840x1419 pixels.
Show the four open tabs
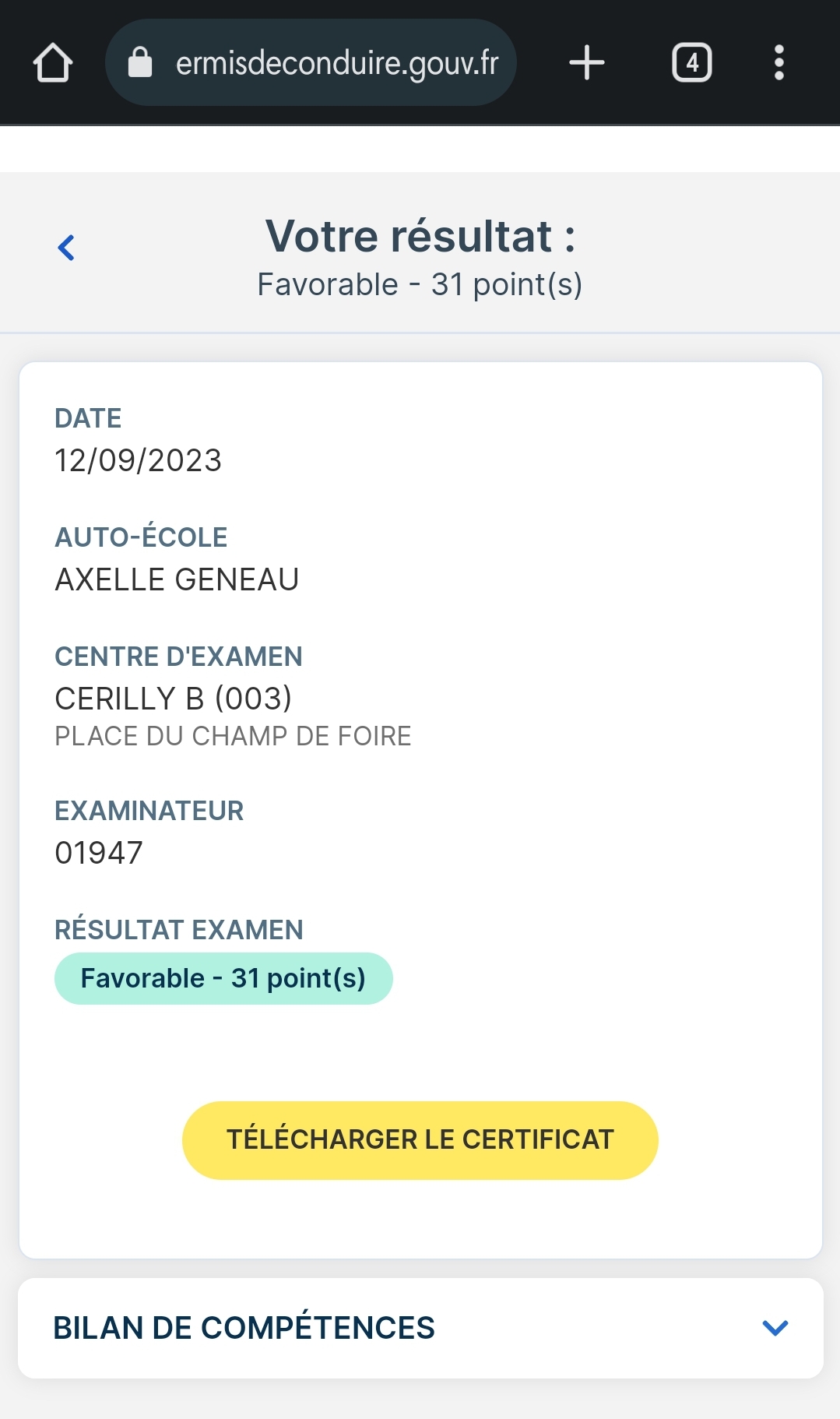tap(691, 63)
